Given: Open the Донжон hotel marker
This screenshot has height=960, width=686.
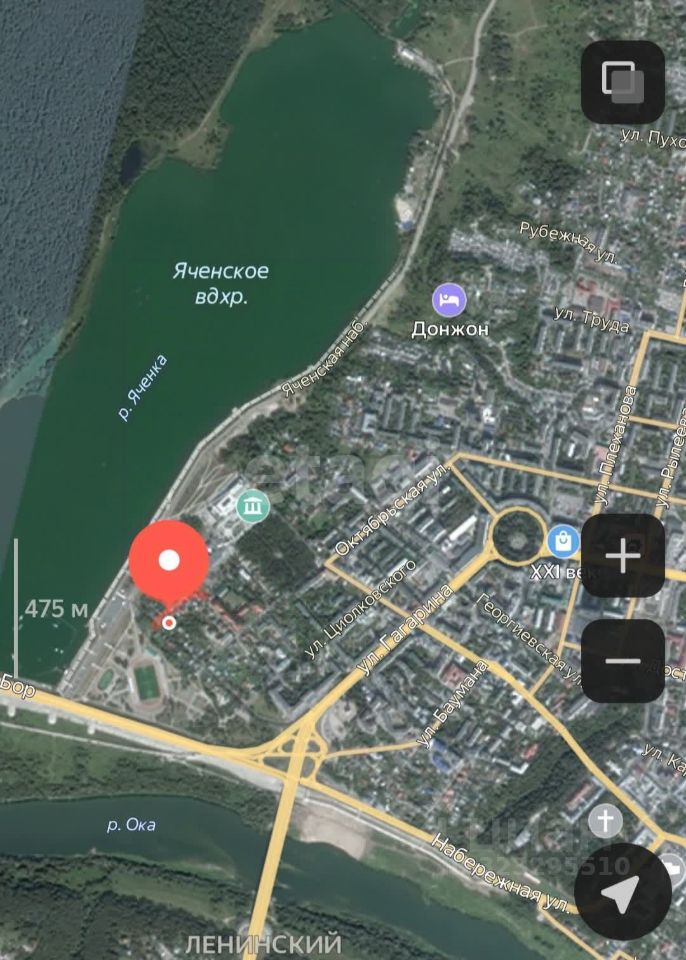Looking at the screenshot, I should click(x=450, y=299).
